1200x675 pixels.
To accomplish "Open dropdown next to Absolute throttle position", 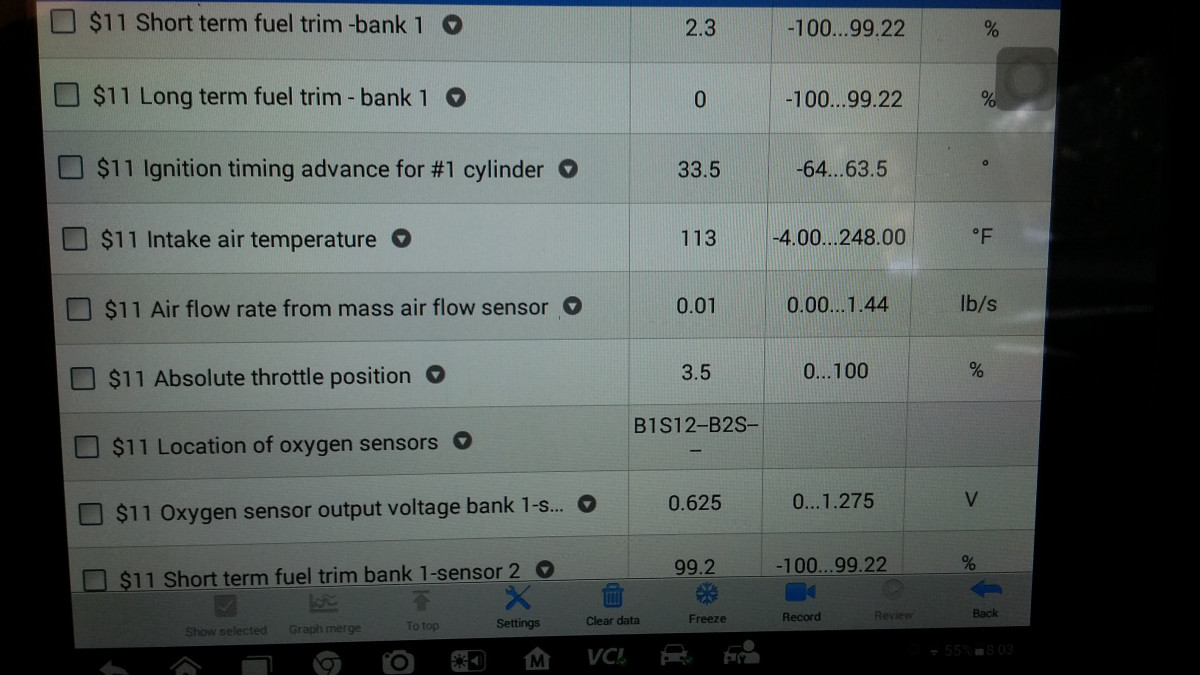I will pyautogui.click(x=435, y=376).
